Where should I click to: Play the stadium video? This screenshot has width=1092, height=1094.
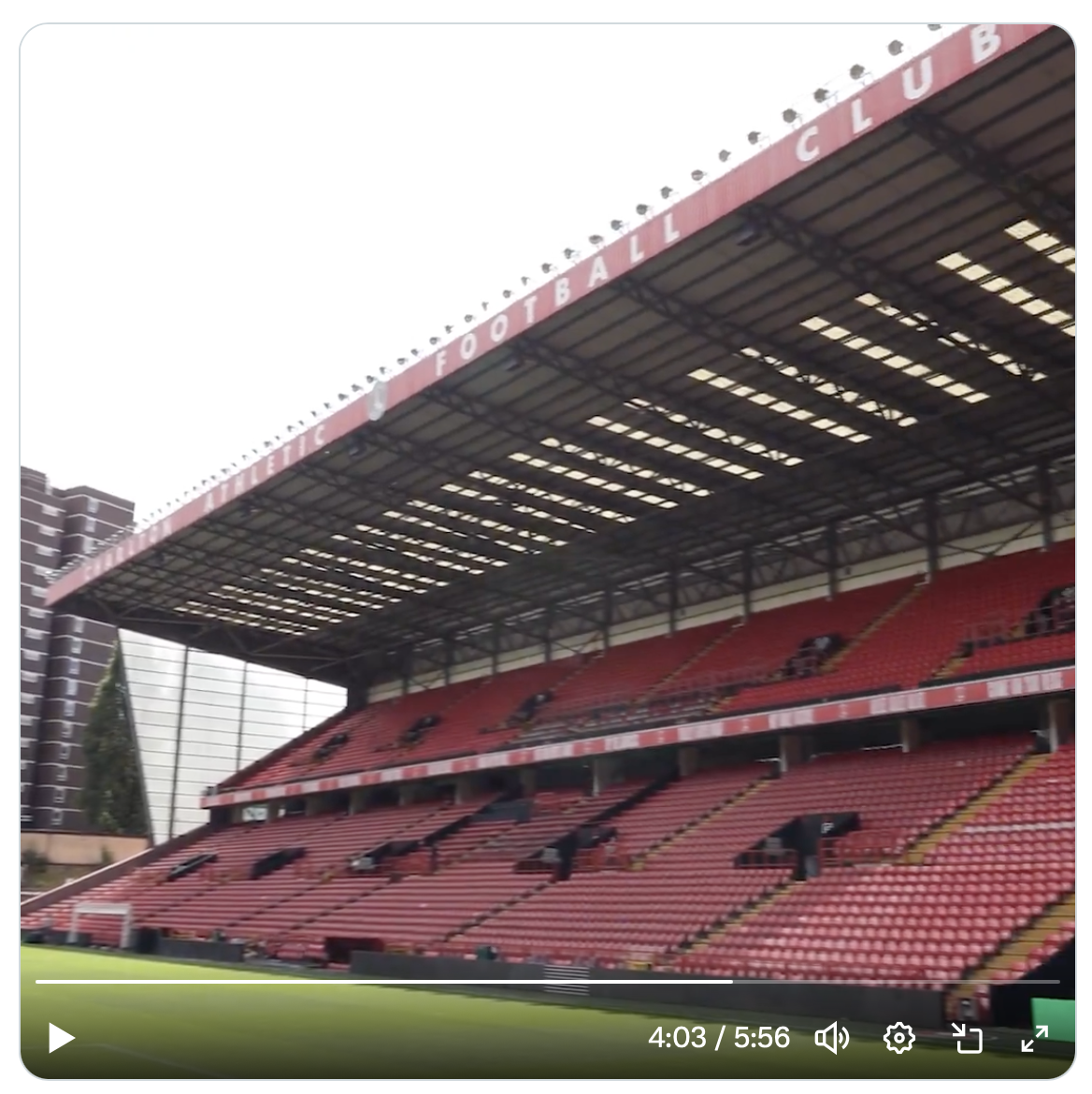61,1038
